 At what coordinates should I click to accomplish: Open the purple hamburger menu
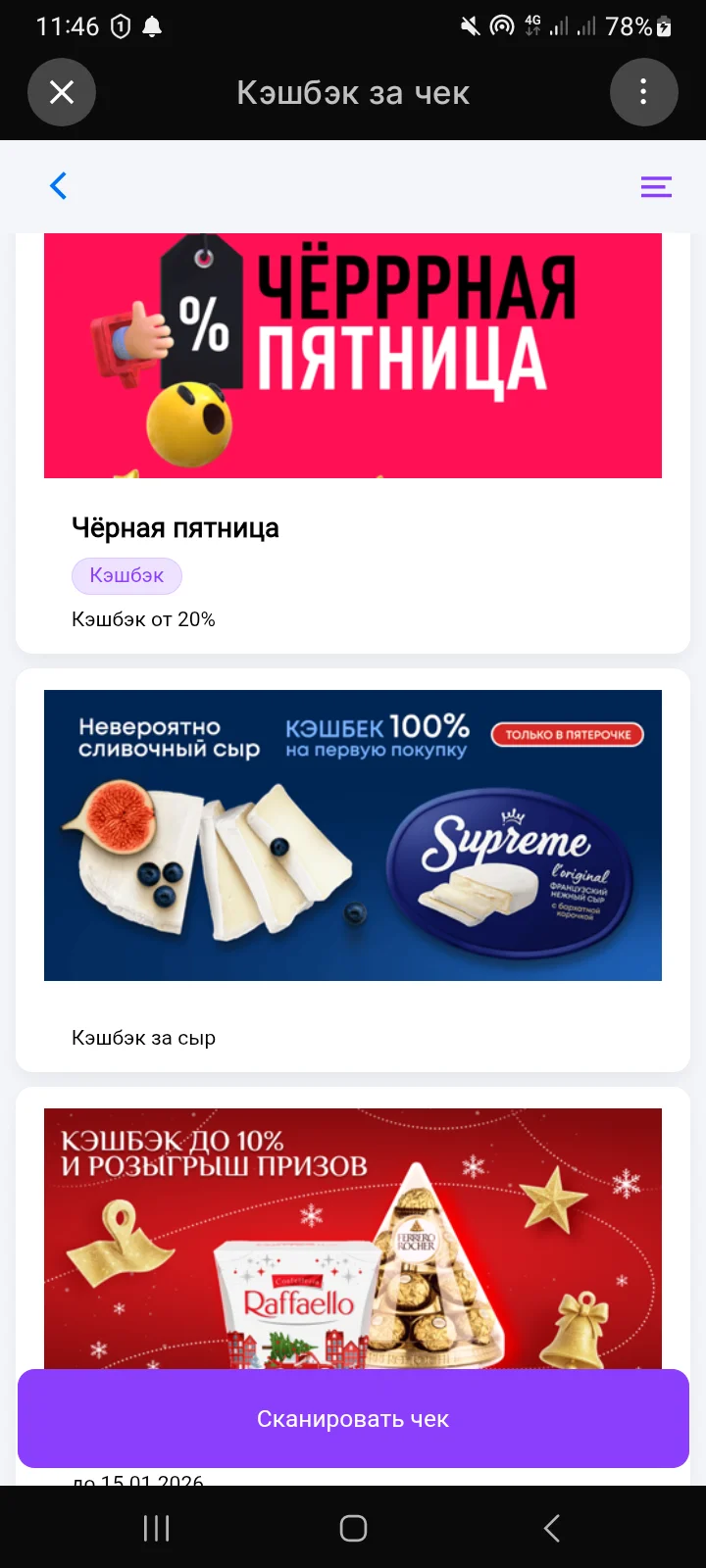[656, 186]
